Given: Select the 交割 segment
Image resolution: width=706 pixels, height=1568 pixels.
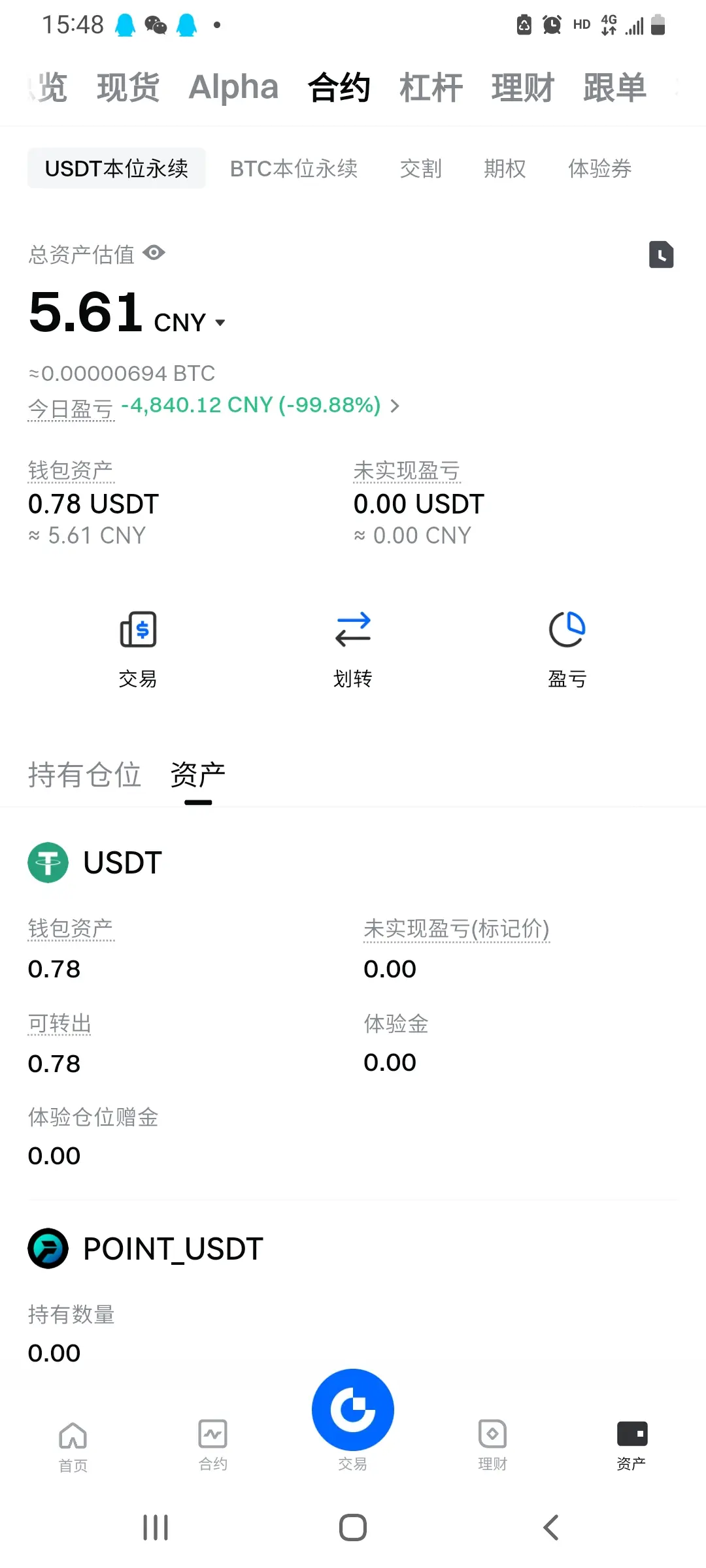Looking at the screenshot, I should pyautogui.click(x=420, y=169).
